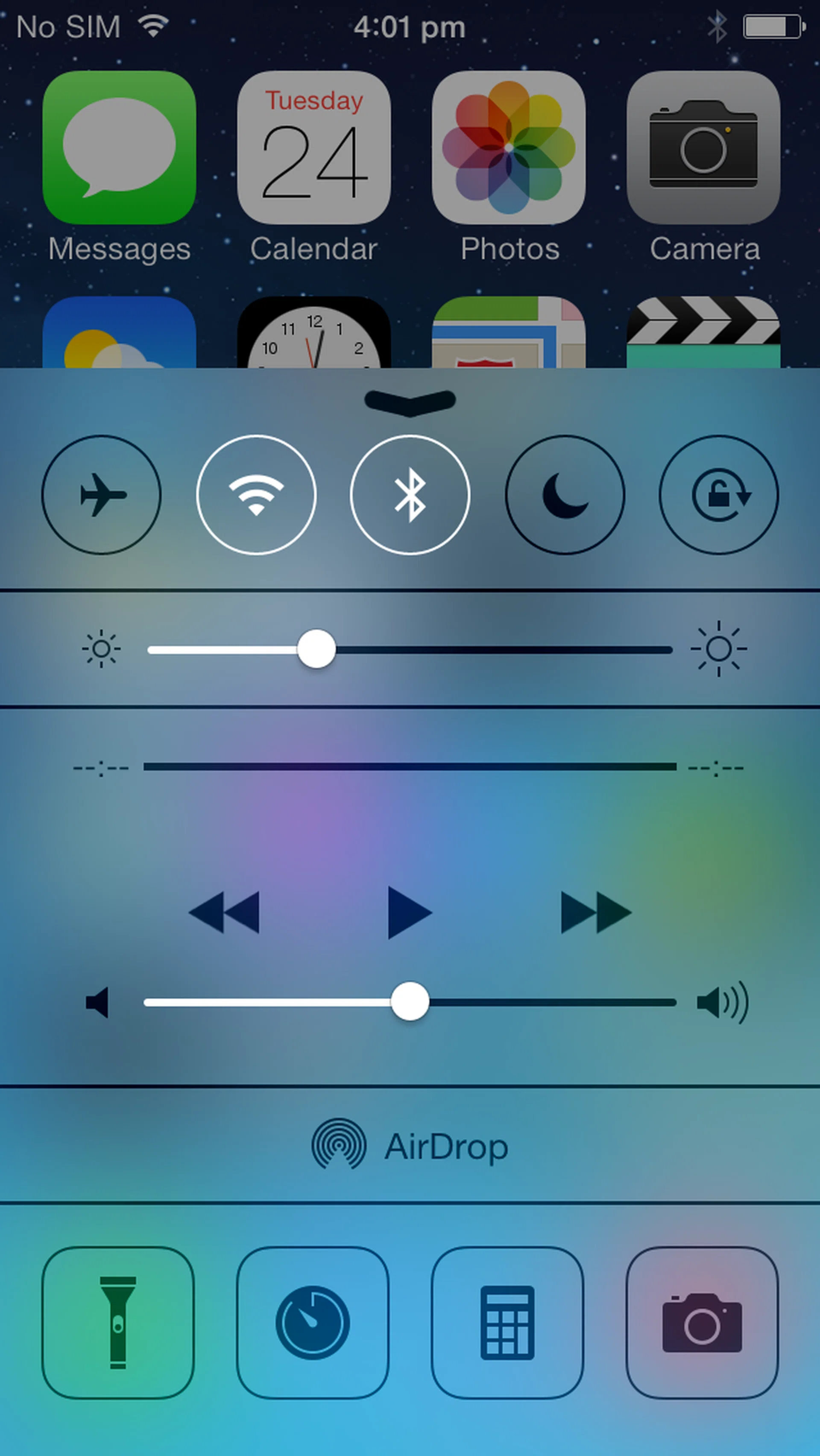Open the Timer shortcut
This screenshot has width=820, height=1456.
(x=313, y=1322)
